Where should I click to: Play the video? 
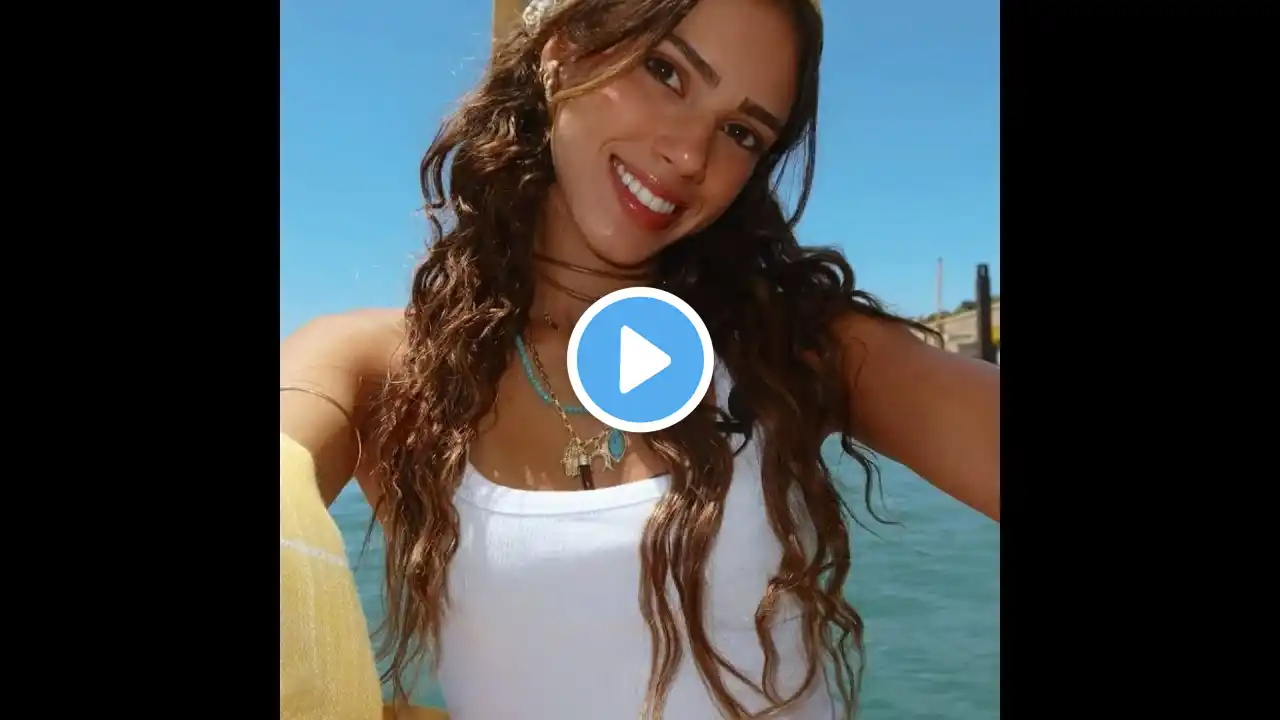click(x=640, y=360)
